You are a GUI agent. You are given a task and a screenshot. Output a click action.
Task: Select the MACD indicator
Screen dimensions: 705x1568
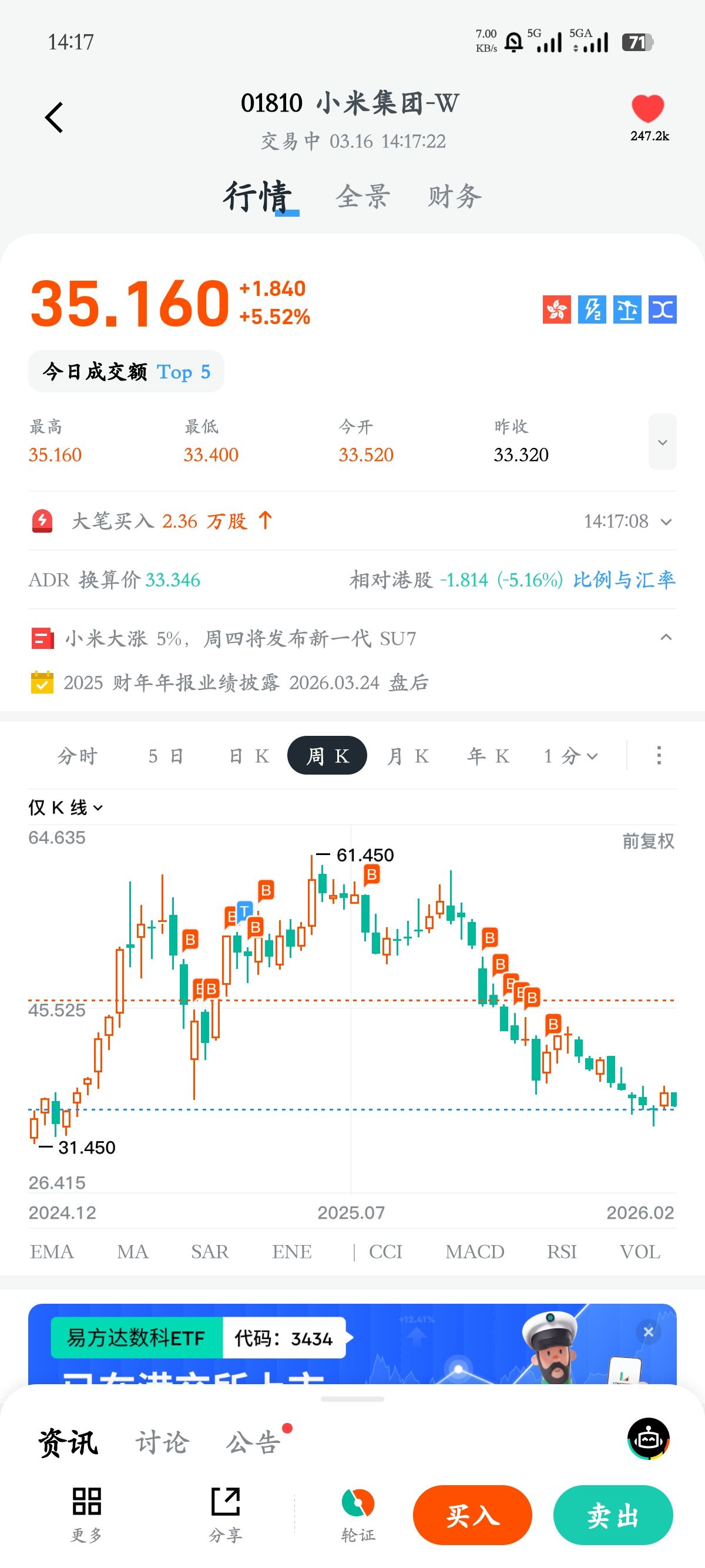475,1251
